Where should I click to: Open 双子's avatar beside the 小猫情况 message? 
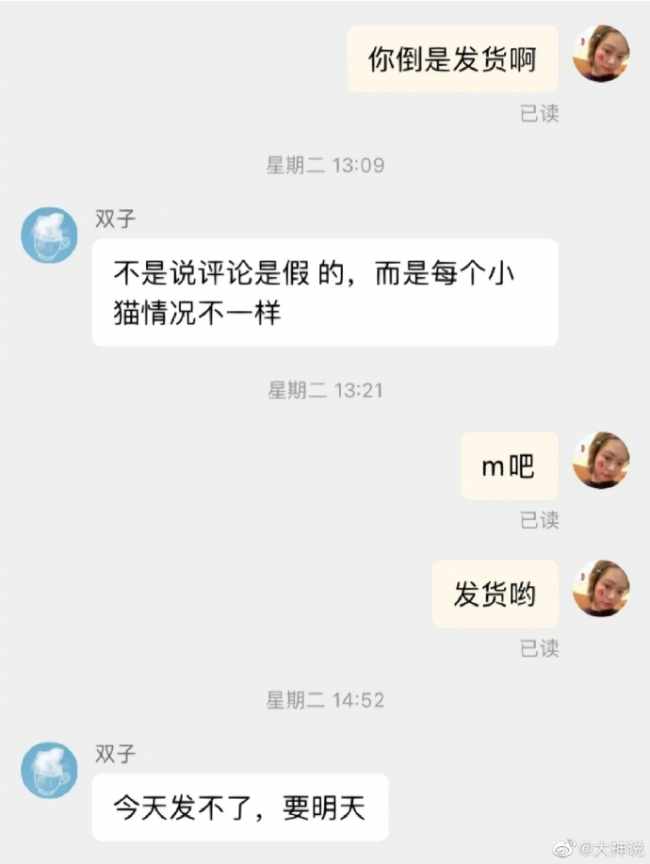pos(50,236)
